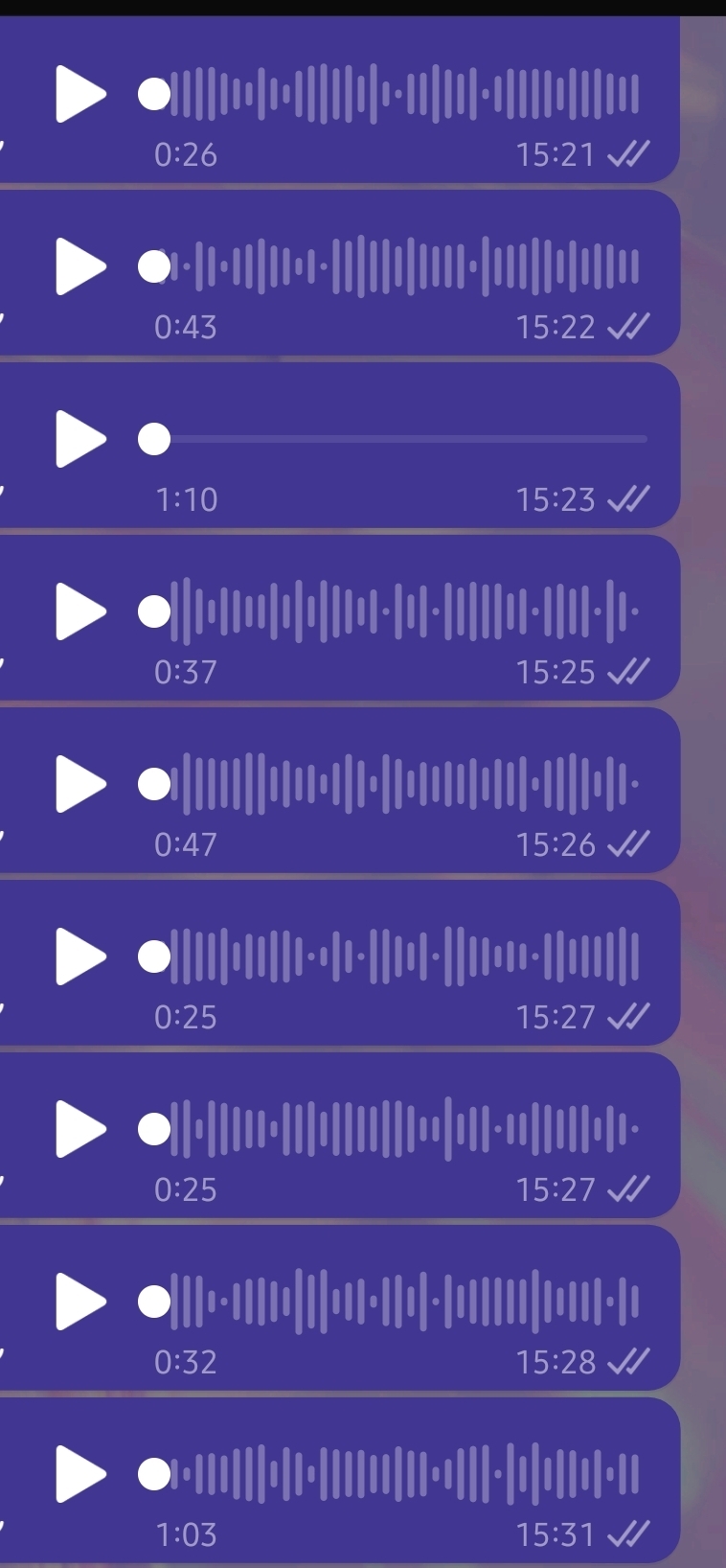Play the 1:03 voice message
This screenshot has height=1568, width=726.
[79, 1474]
